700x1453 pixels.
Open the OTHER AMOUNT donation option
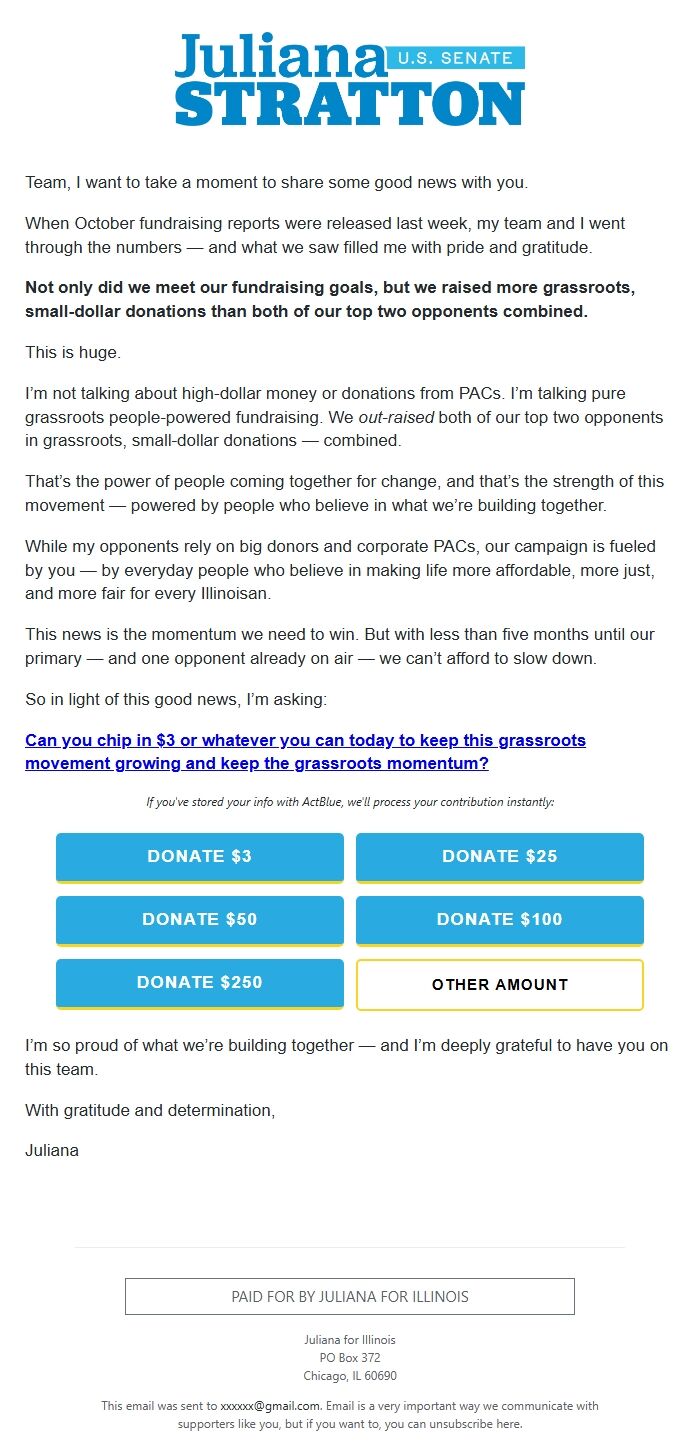(499, 985)
